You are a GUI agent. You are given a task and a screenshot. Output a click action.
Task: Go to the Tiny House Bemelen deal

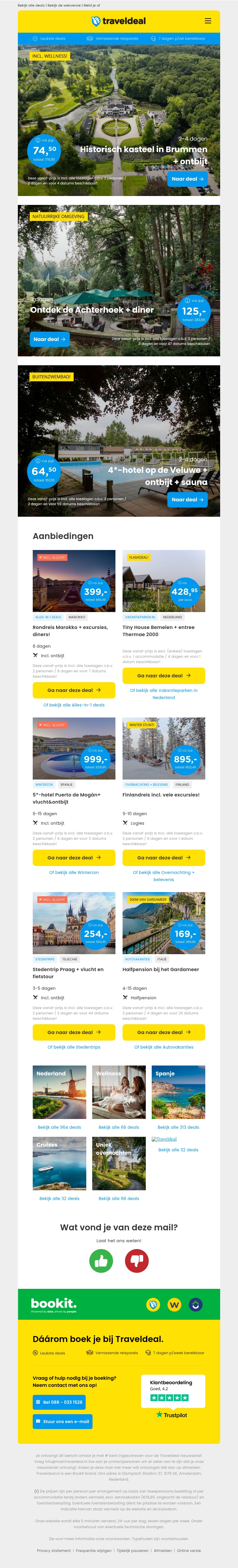pos(164,675)
